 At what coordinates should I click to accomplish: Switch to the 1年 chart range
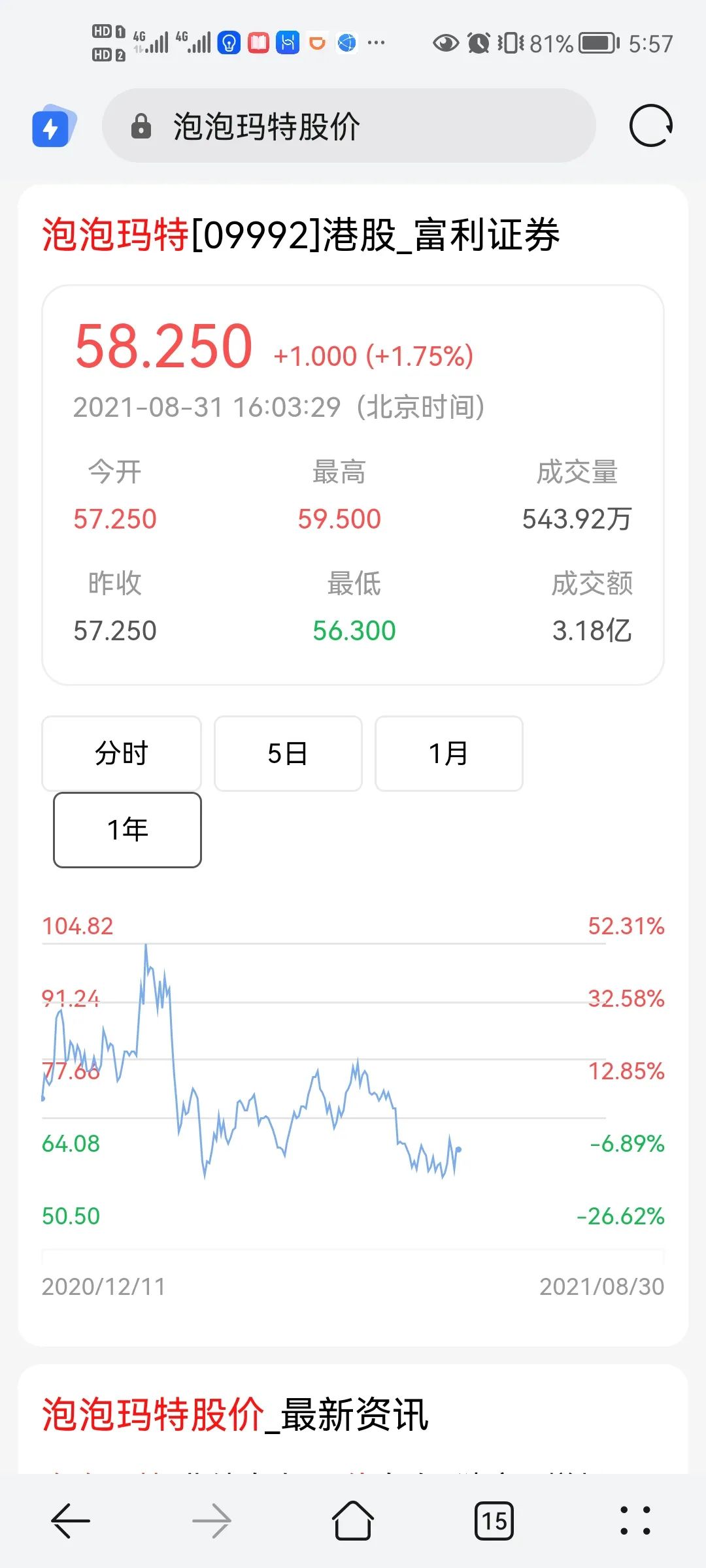point(127,830)
